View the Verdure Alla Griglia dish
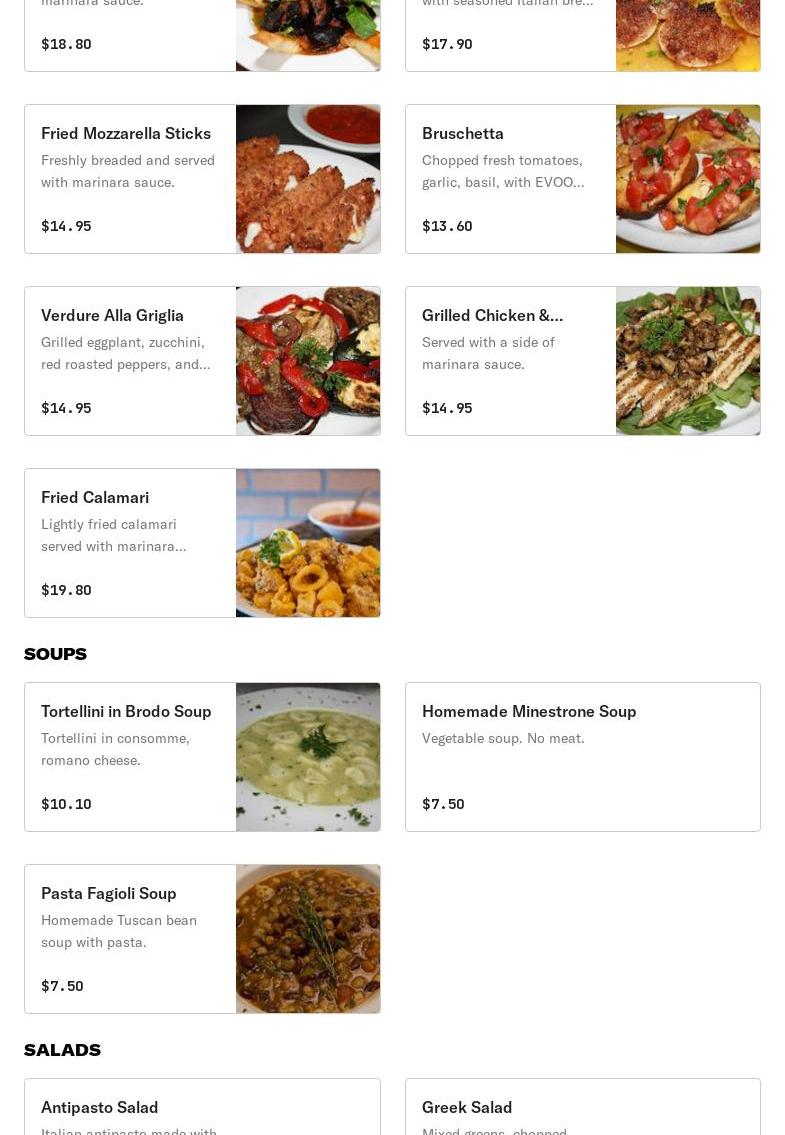This screenshot has width=785, height=1135. (x=202, y=361)
